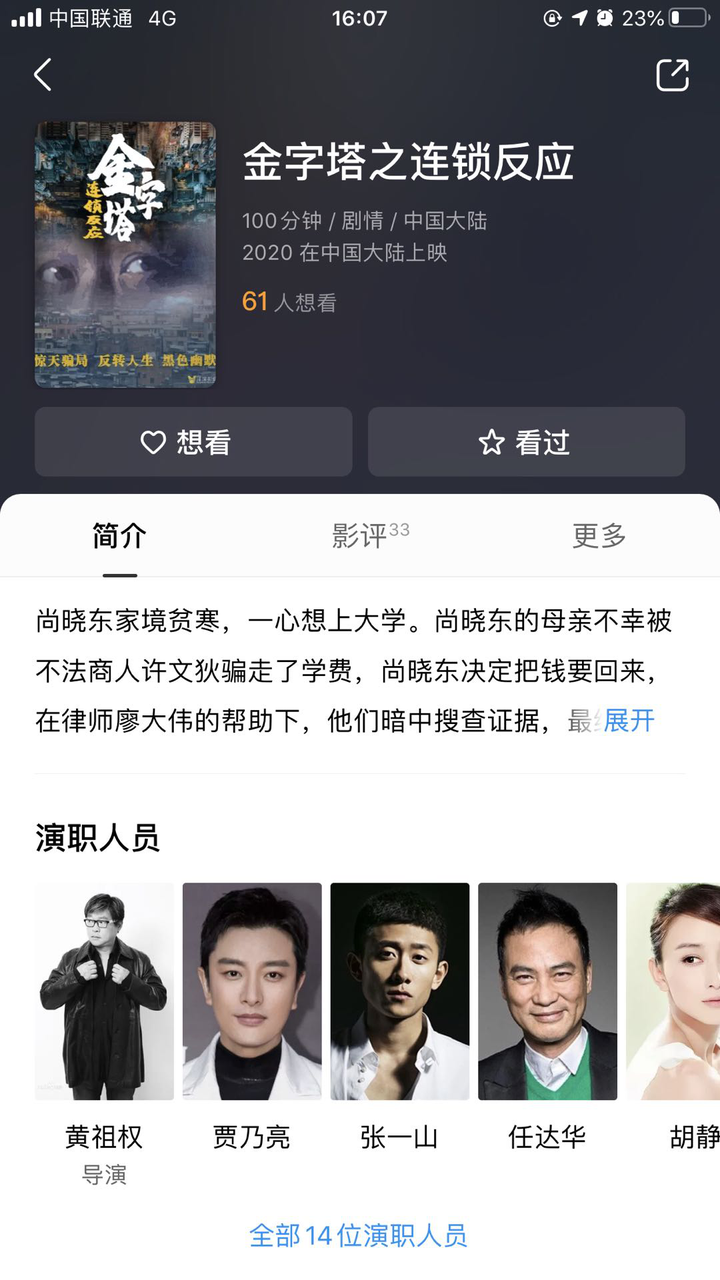
Task: Share this movie via the top-right icon
Action: pos(672,75)
